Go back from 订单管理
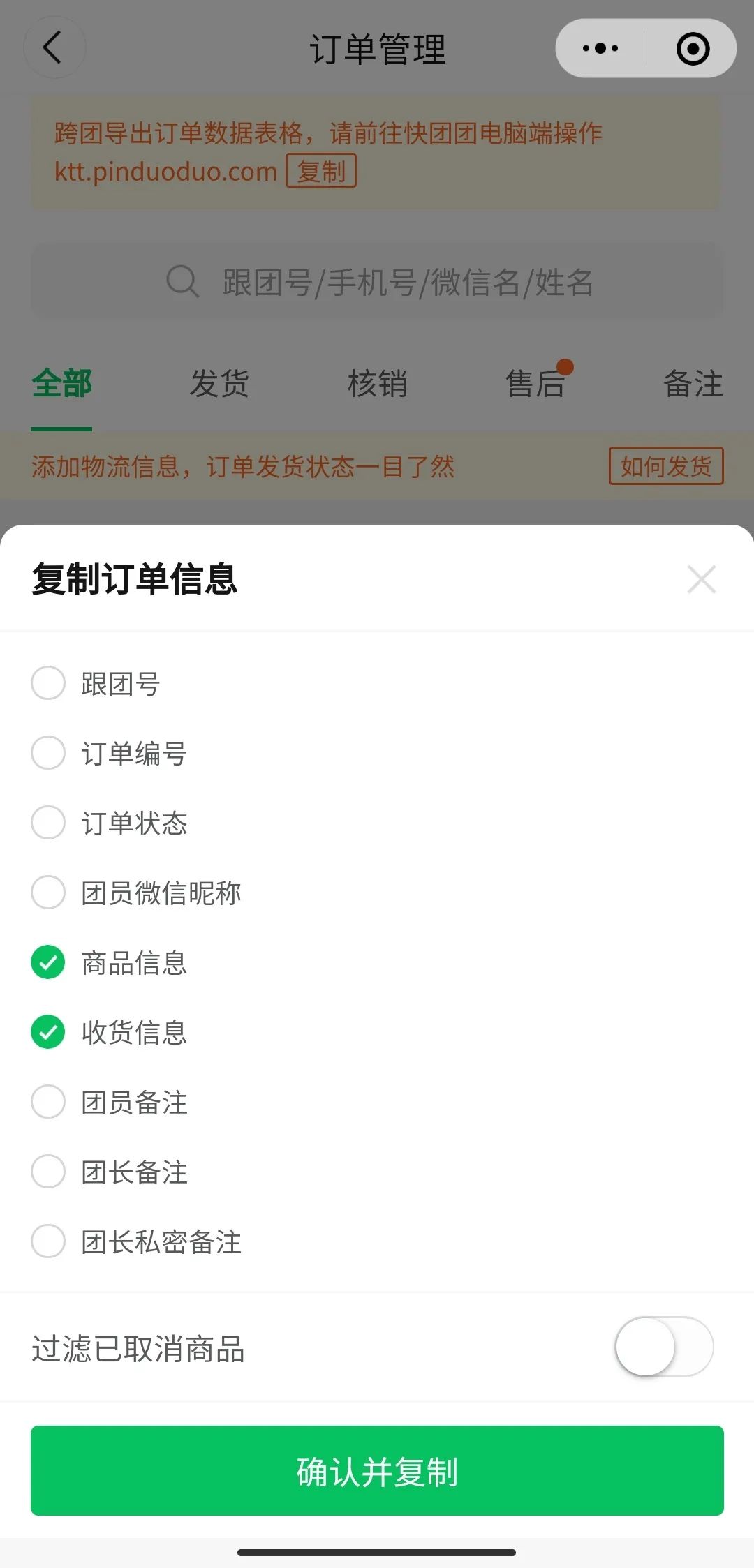 [x=54, y=47]
